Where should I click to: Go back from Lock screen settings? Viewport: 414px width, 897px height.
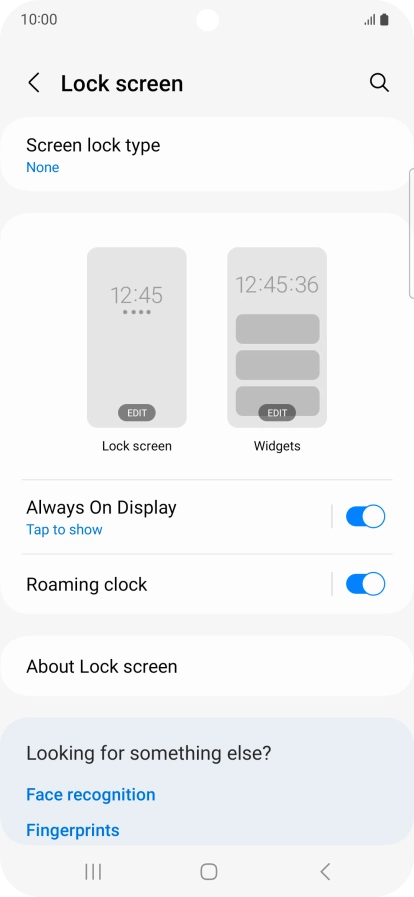click(x=34, y=83)
